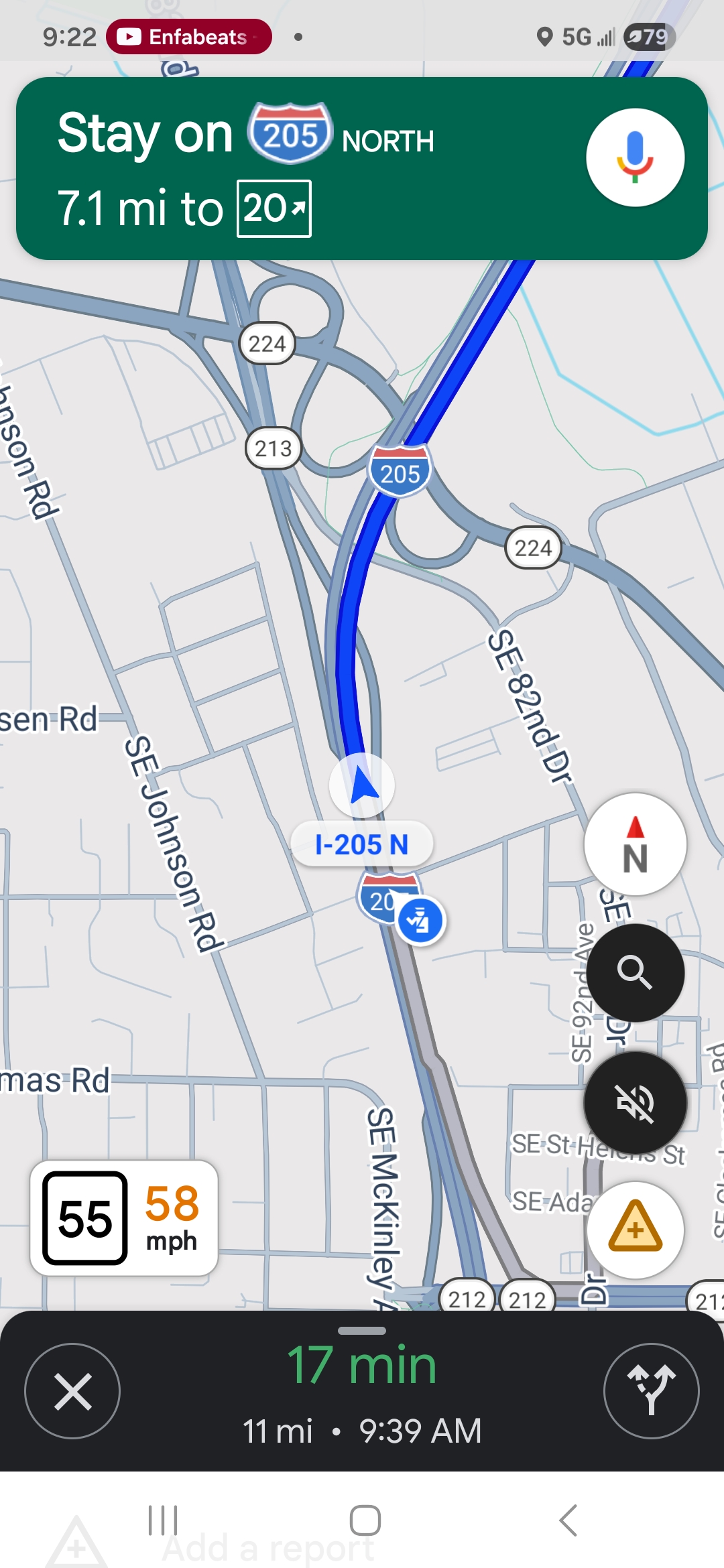Tap the compass to reorient the map

[x=635, y=844]
